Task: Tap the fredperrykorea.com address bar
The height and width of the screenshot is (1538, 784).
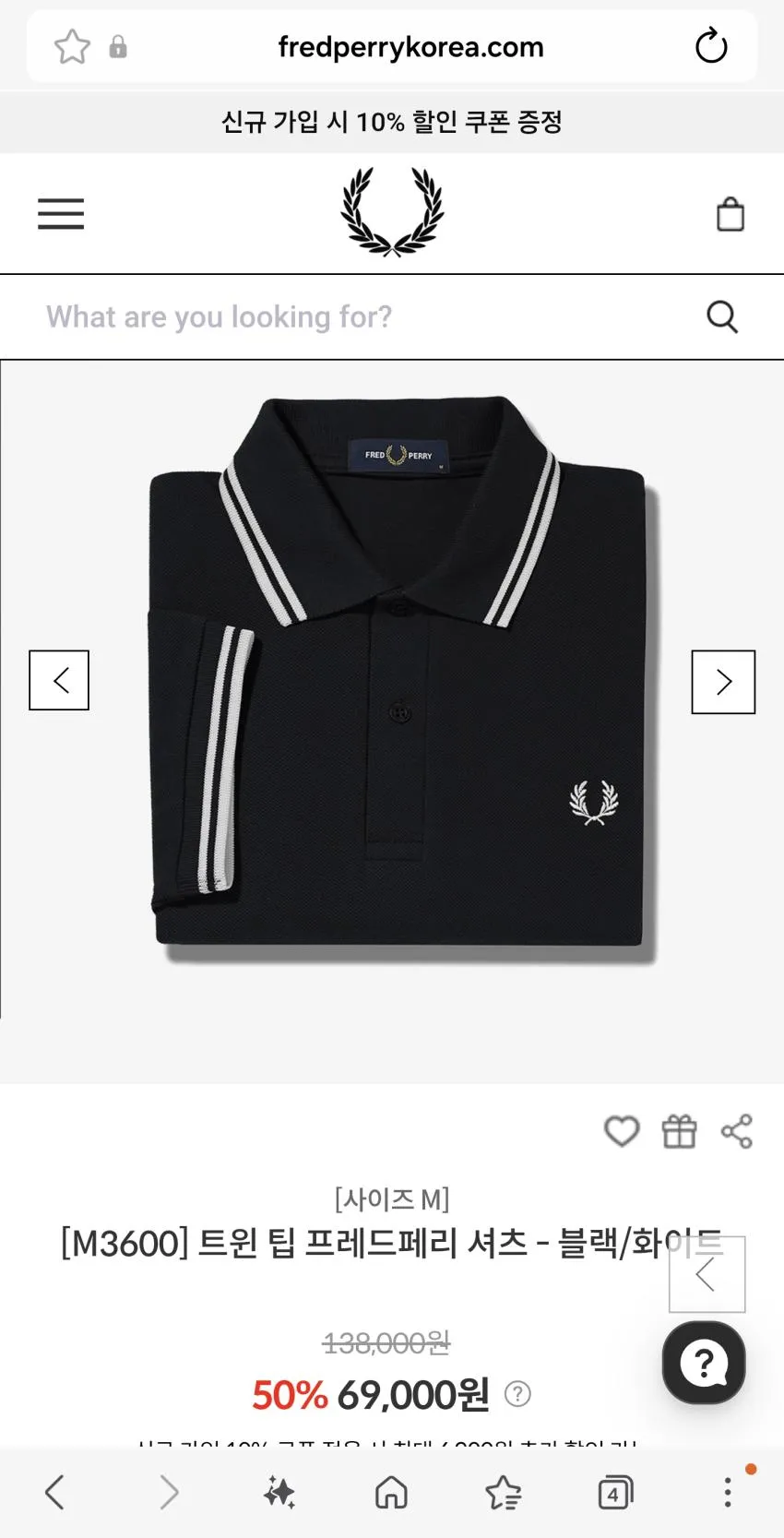Action: click(410, 47)
